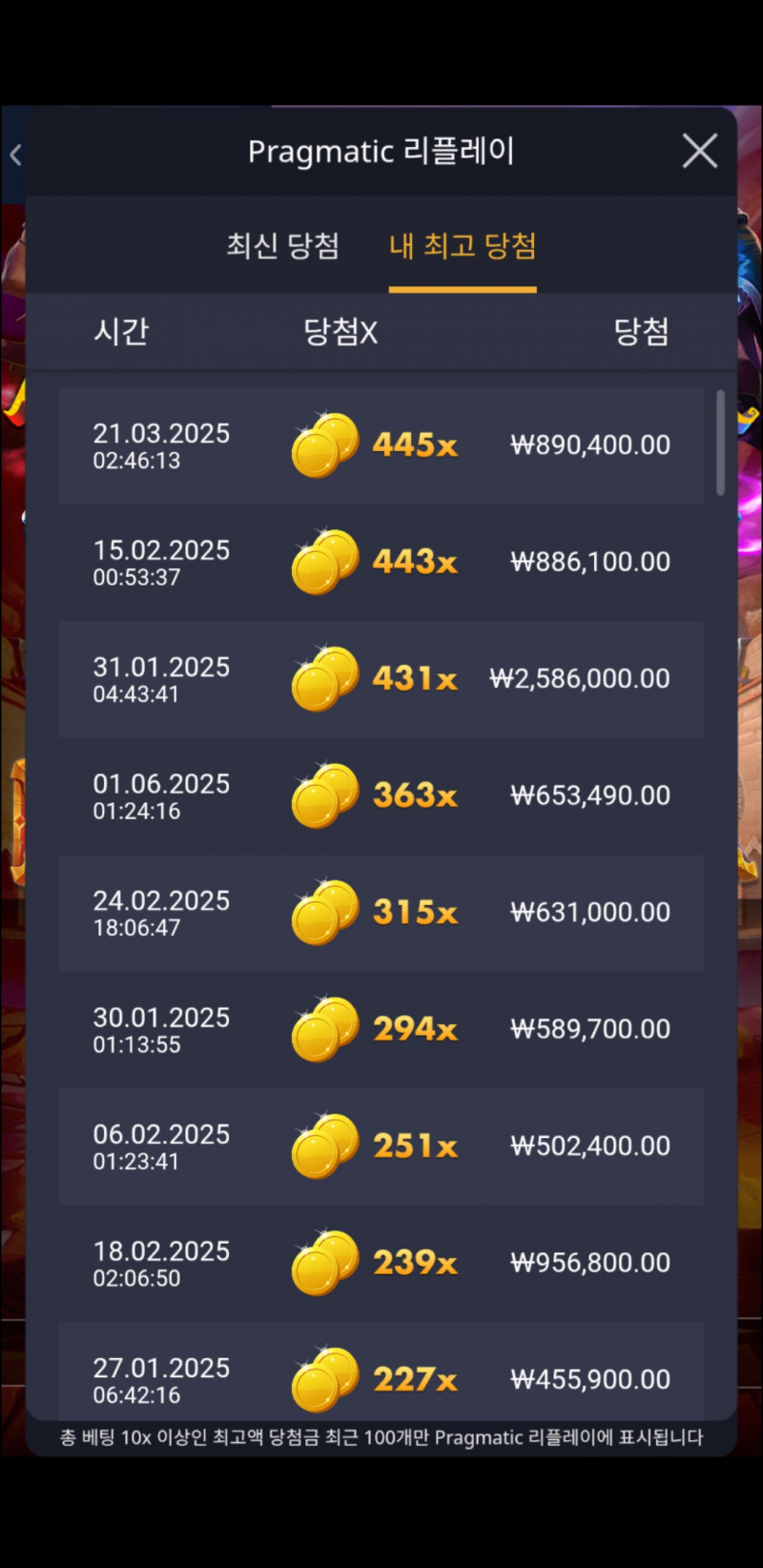Close the Pragmatic replay dialog
Screen dimensions: 763x1568
click(x=699, y=151)
